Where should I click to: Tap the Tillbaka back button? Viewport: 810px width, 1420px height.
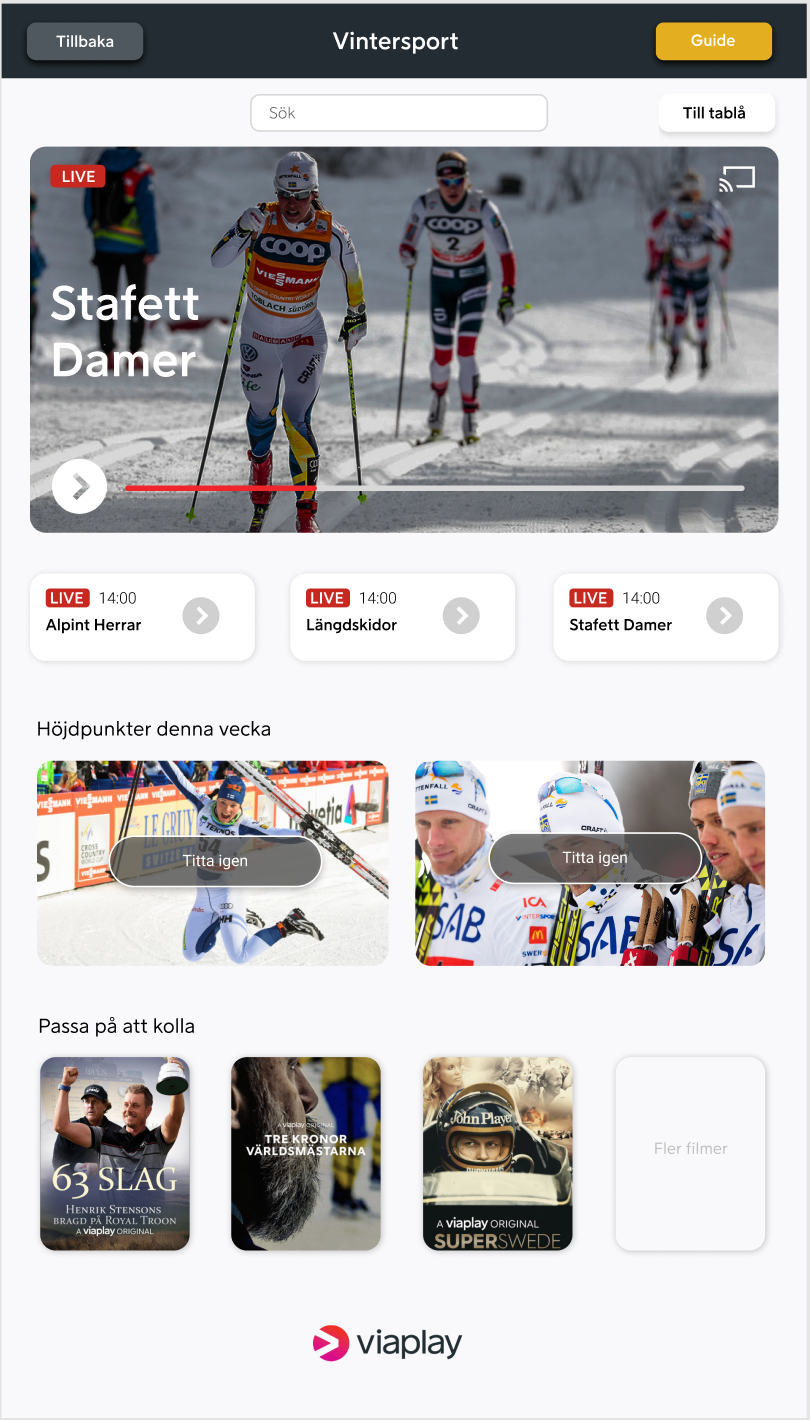(x=85, y=41)
